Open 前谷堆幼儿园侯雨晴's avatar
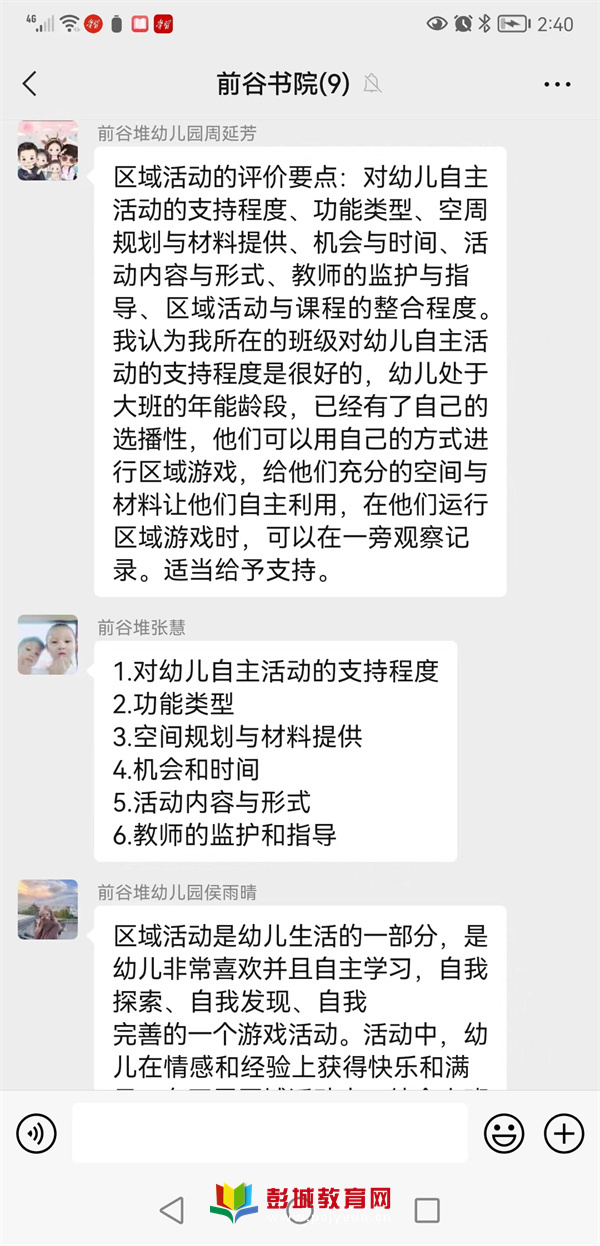The width and height of the screenshot is (600, 1246). pos(47,909)
